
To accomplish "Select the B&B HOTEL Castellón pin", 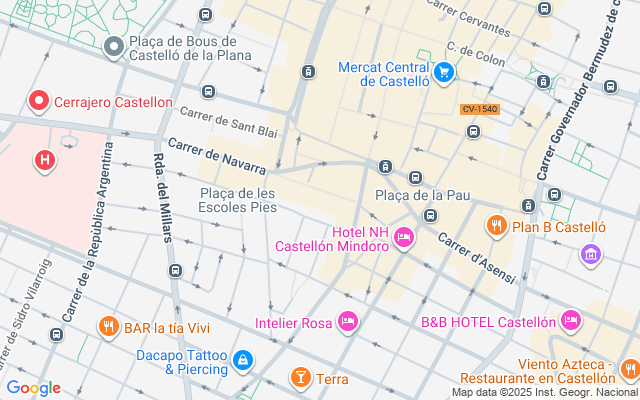I will click(571, 322).
